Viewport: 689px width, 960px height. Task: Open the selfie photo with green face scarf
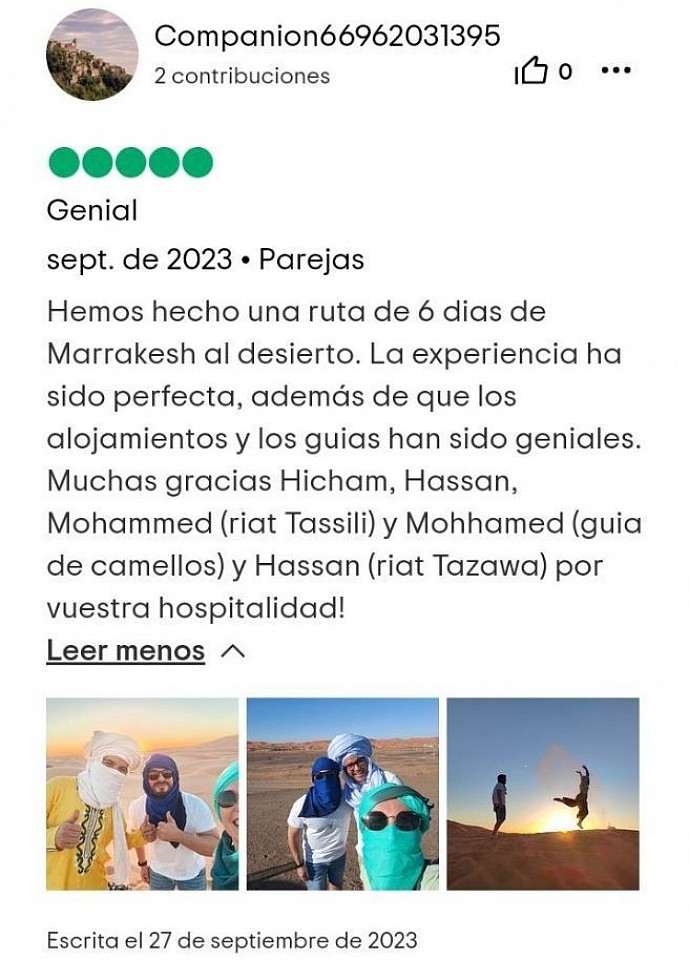point(343,793)
